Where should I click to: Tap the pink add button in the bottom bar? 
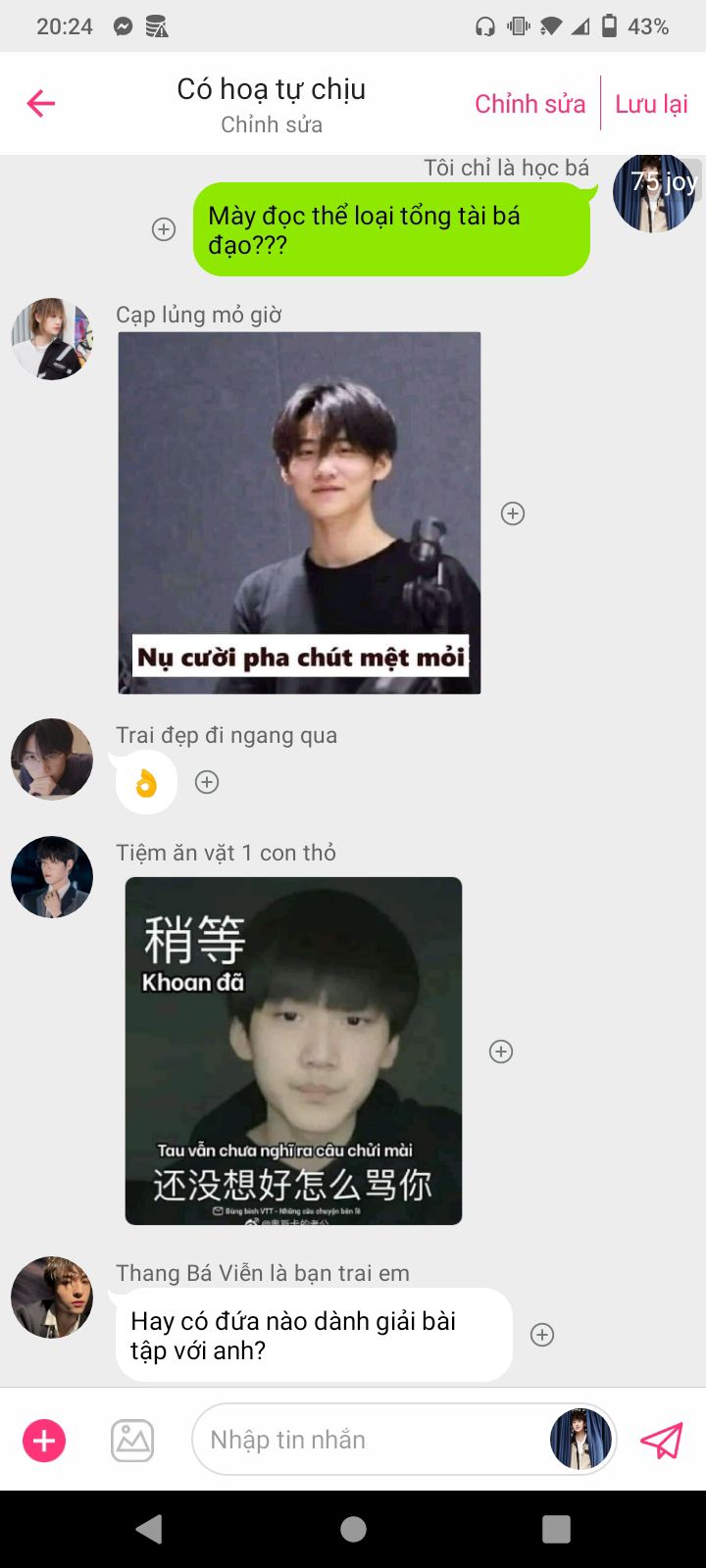44,1441
